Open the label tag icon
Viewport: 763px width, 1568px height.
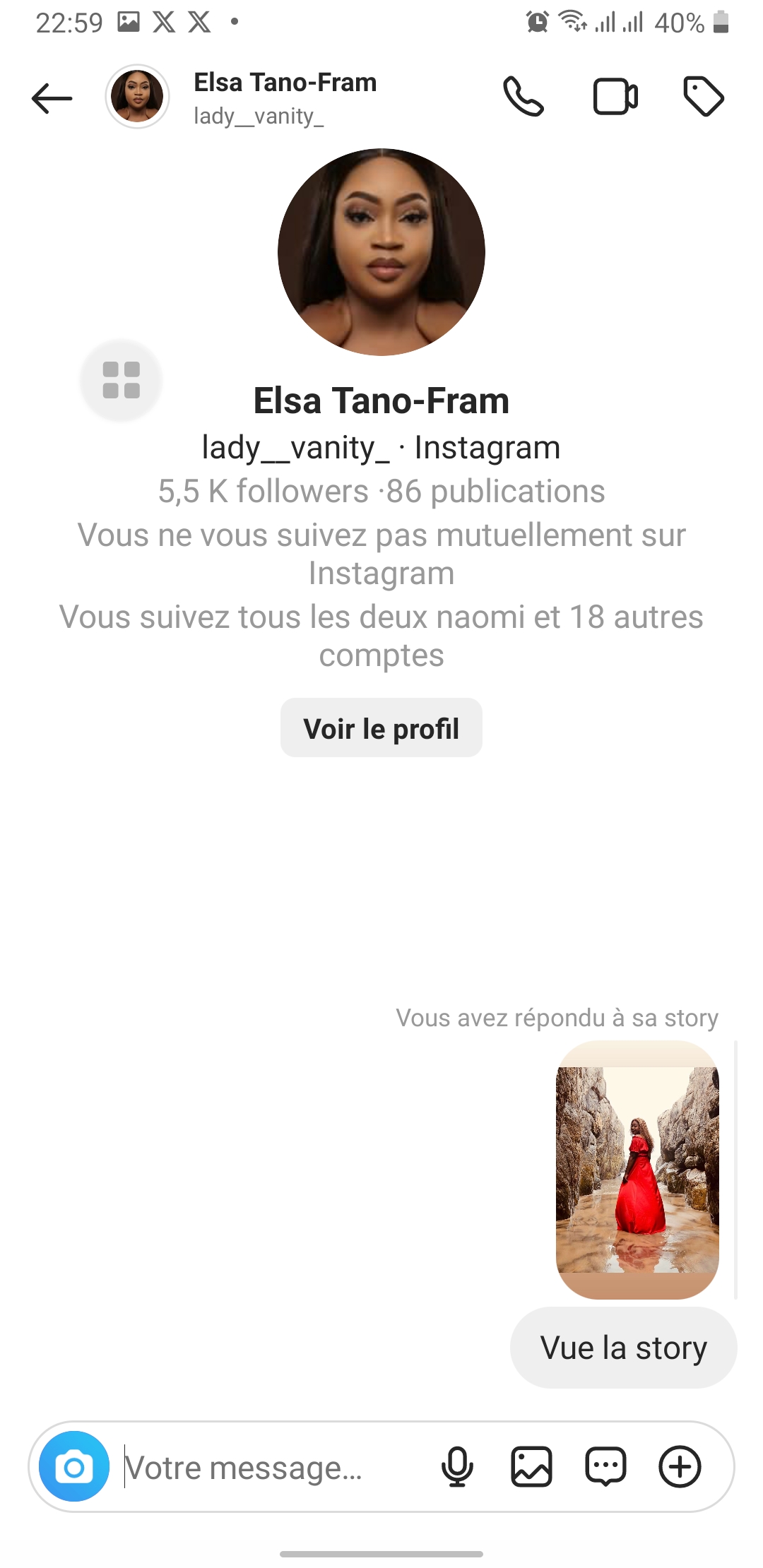coord(704,97)
